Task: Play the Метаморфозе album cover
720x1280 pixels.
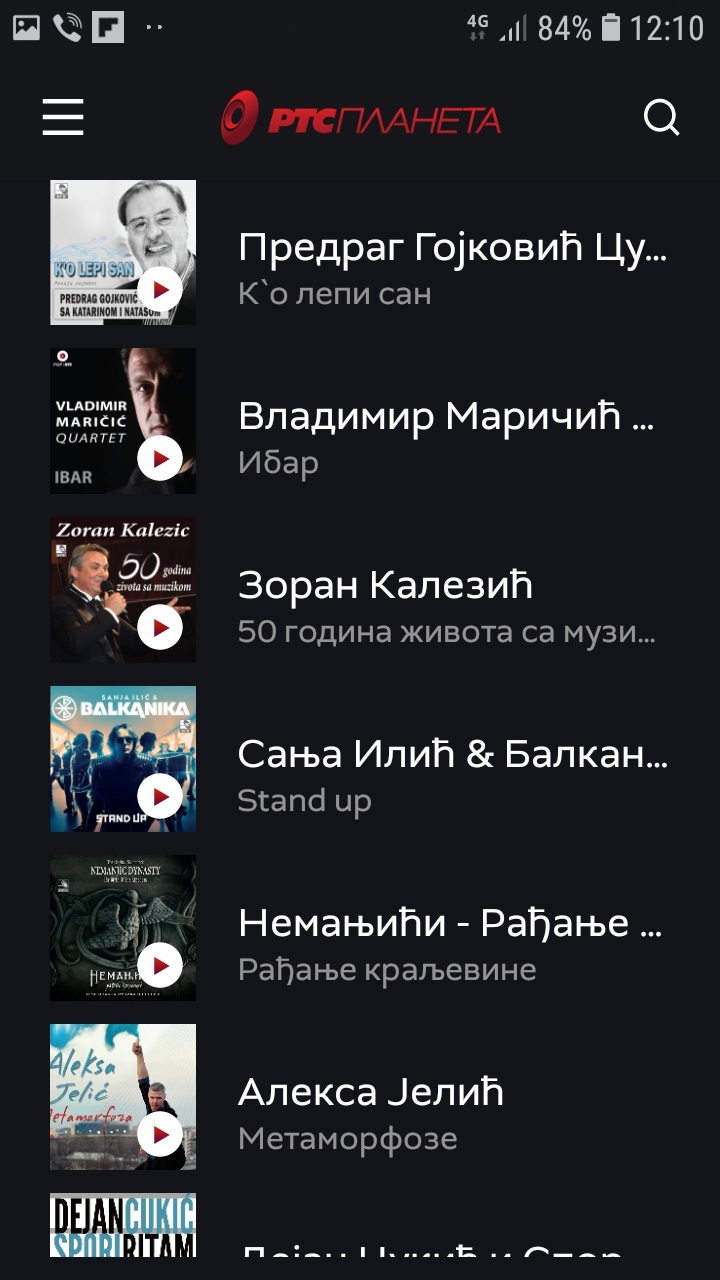Action: point(159,1135)
